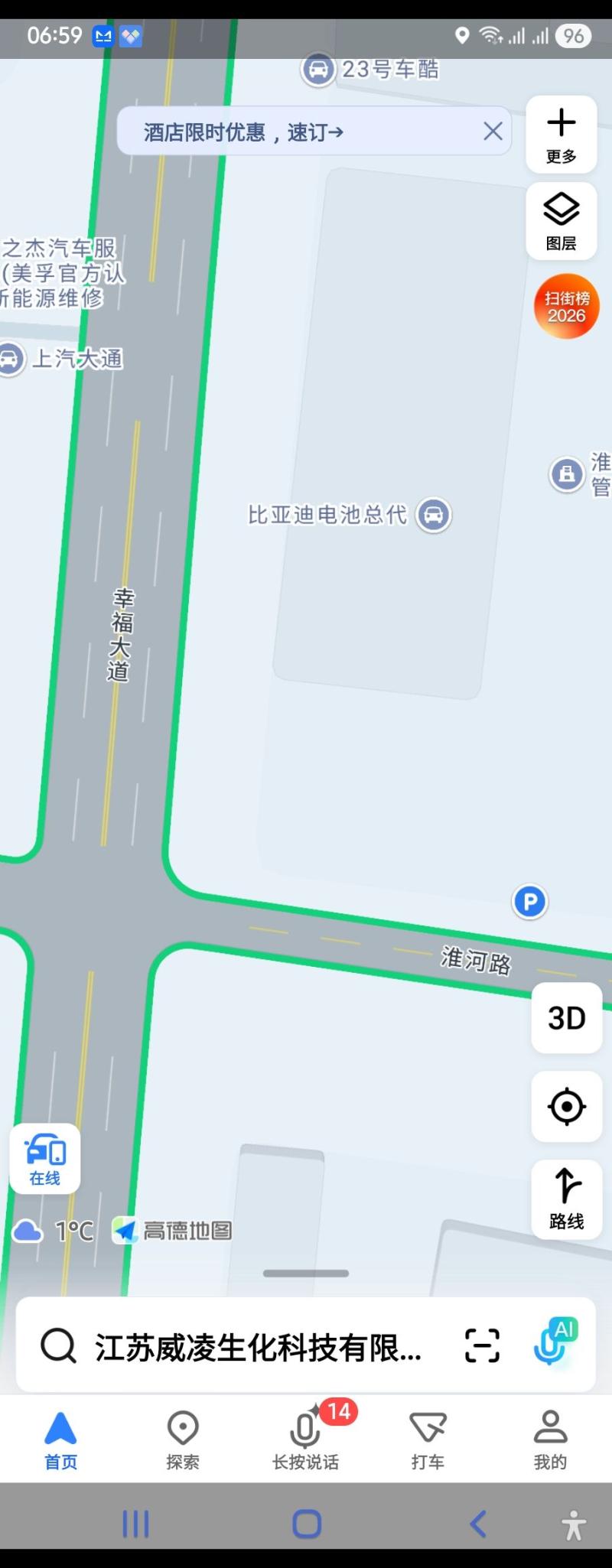Open the 我的 profile tab
Image resolution: width=612 pixels, height=1568 pixels.
tap(550, 1440)
